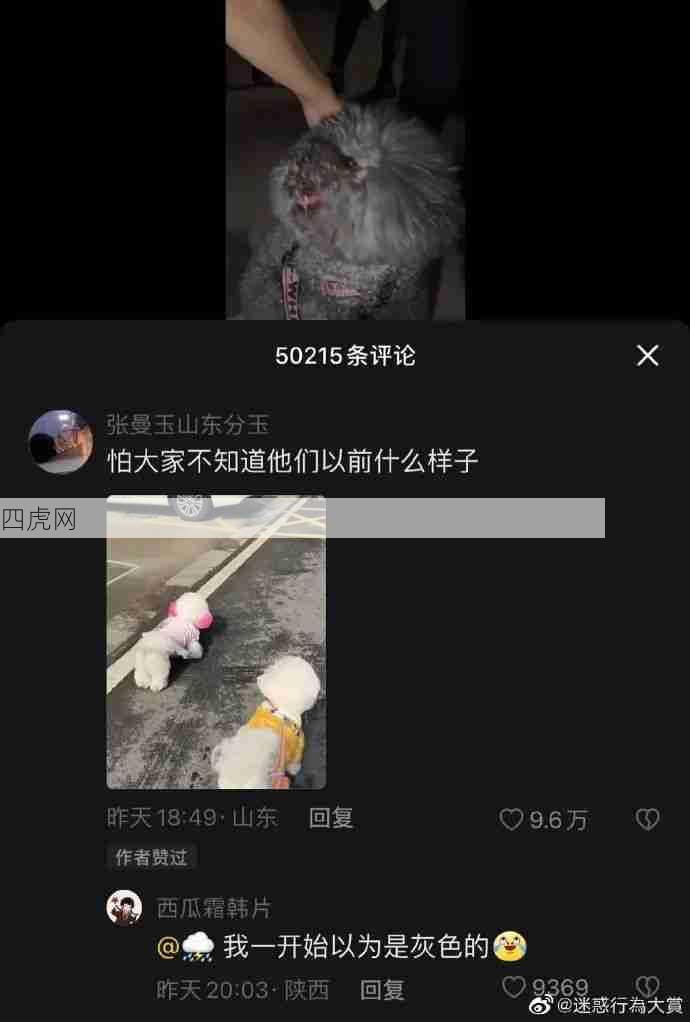Open 西瓜霜韩片's profile avatar

pos(125,908)
